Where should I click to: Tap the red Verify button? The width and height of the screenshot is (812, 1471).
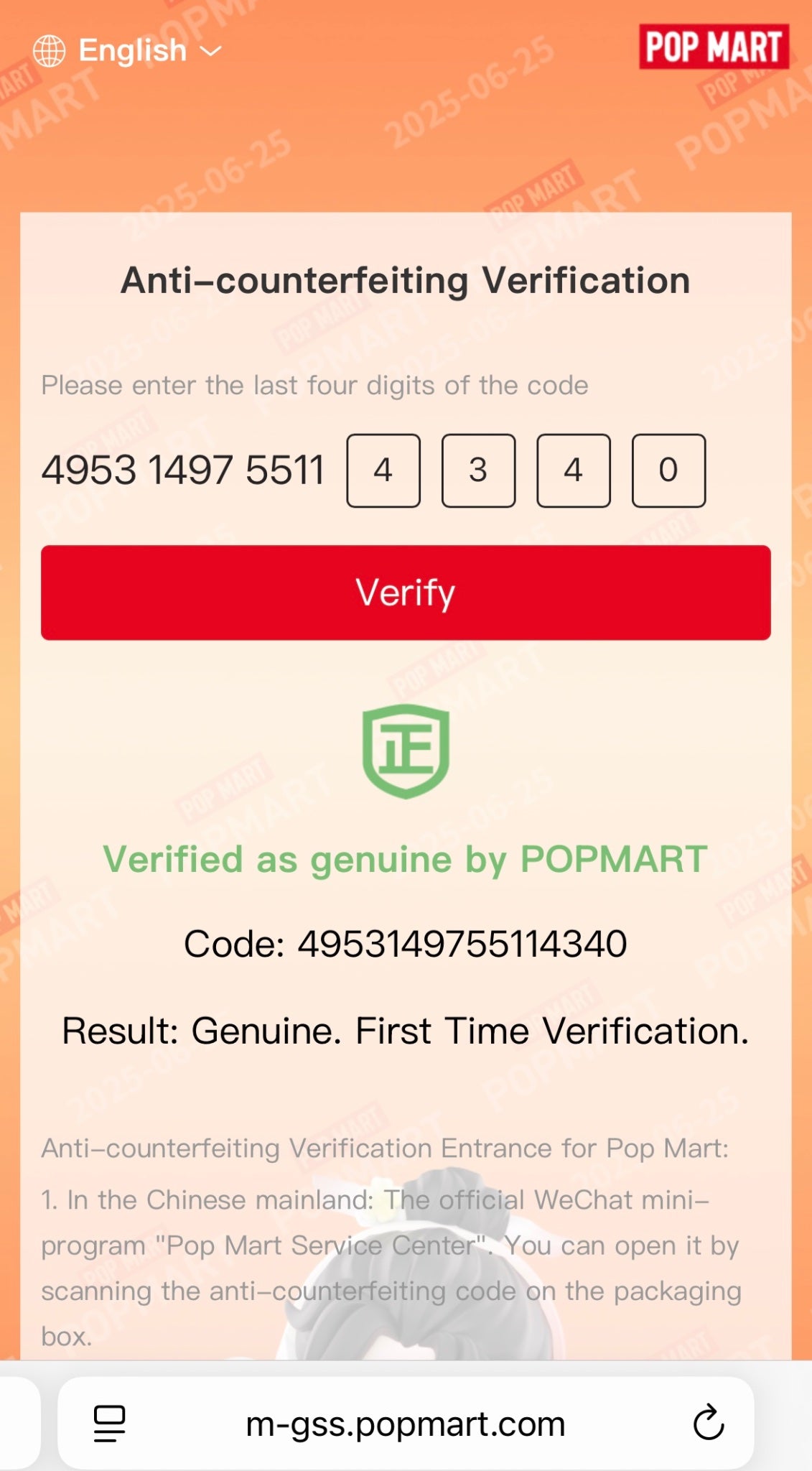[406, 593]
